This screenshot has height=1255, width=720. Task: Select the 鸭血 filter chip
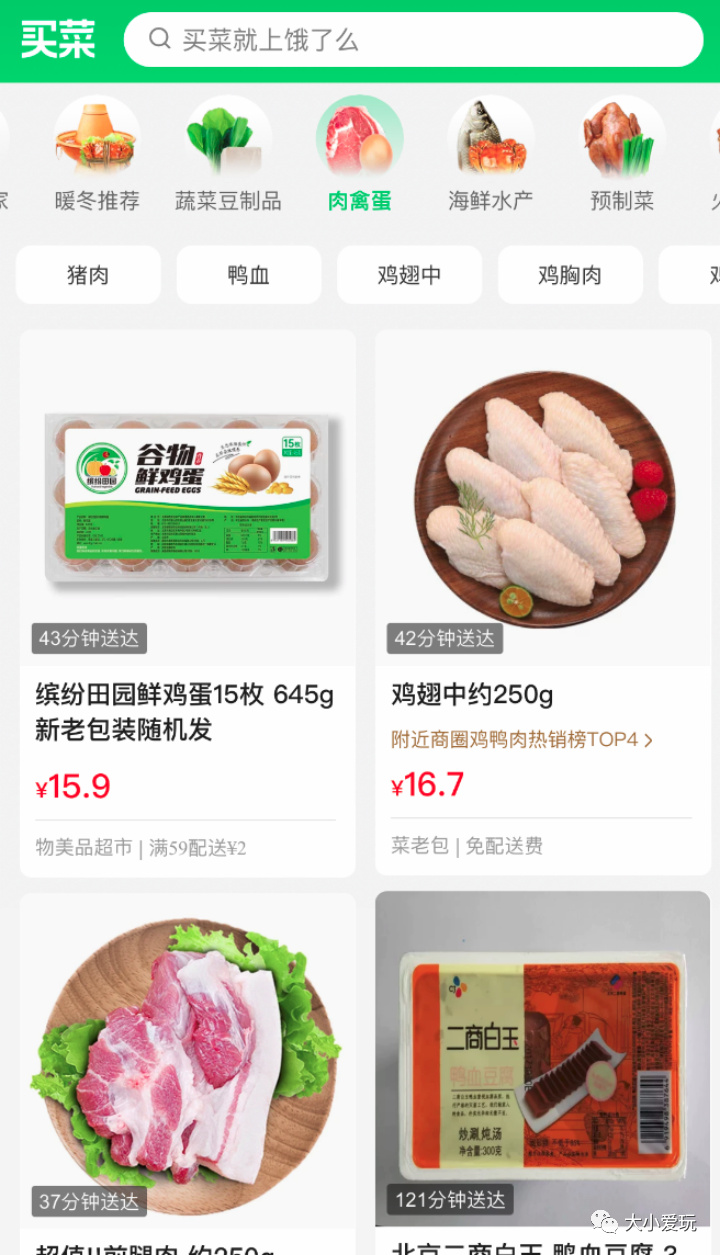point(248,274)
